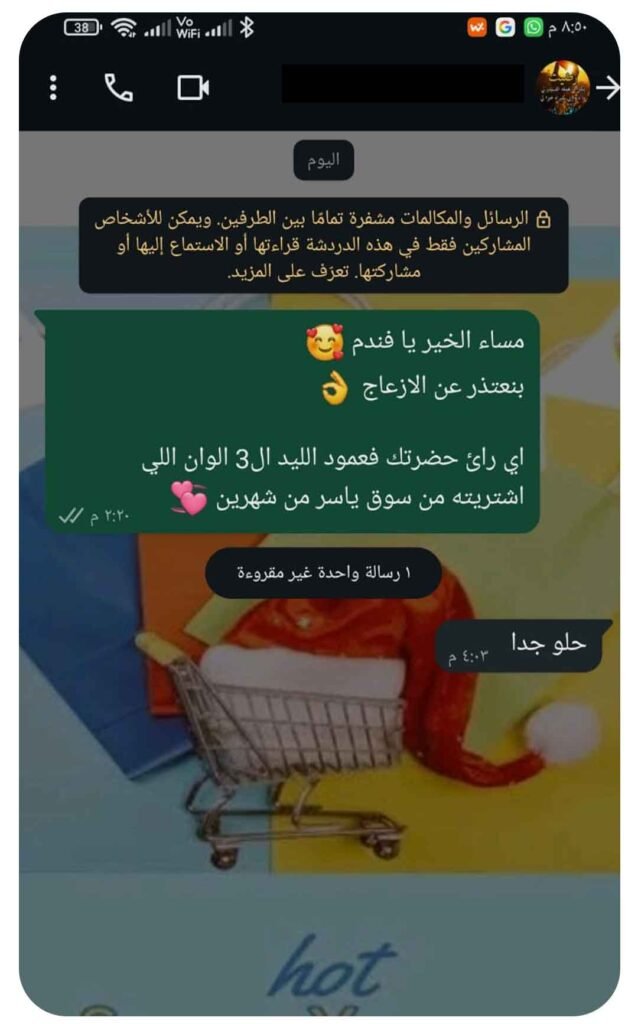This screenshot has width=638, height=1024.
Task: Start a video call with this contact
Action: point(192,88)
